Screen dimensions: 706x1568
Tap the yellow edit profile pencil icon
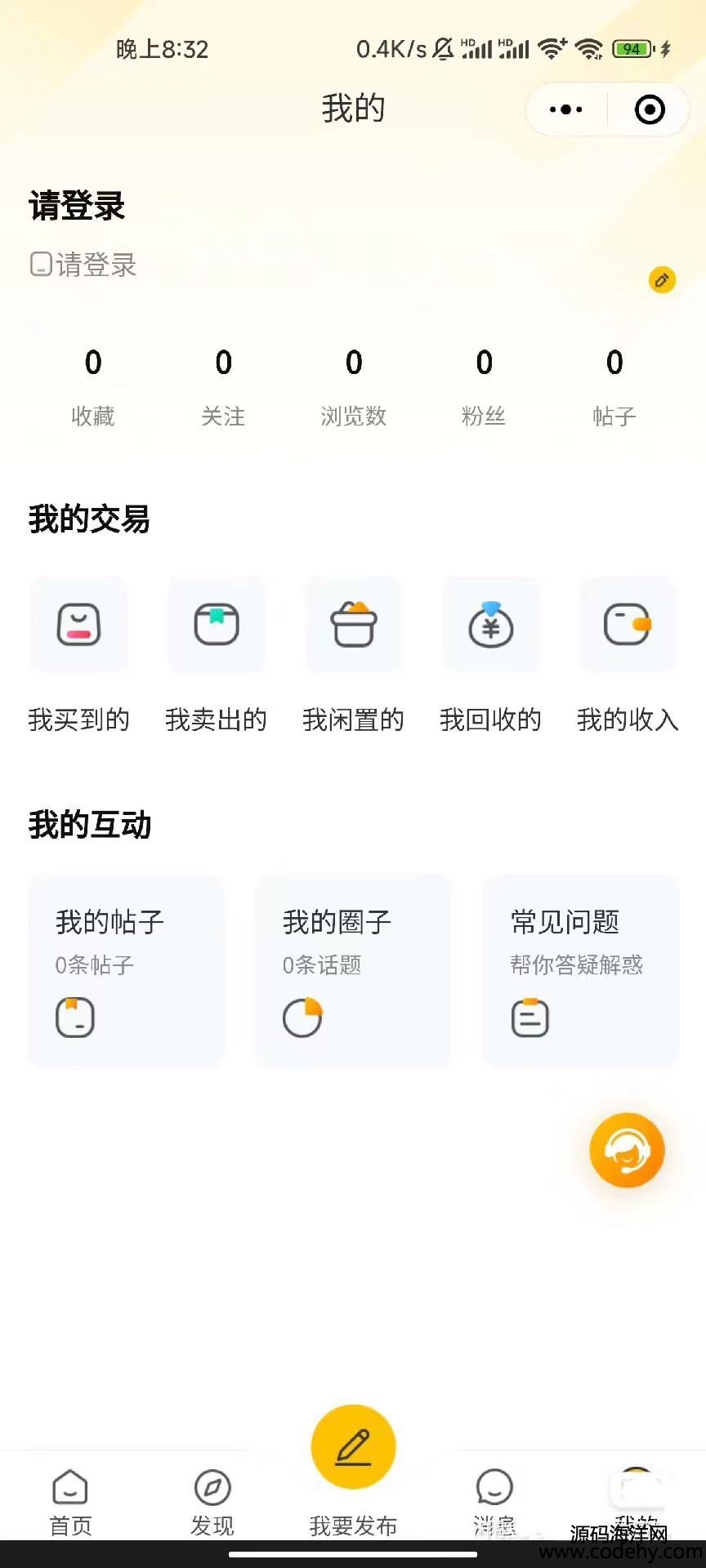click(x=662, y=280)
